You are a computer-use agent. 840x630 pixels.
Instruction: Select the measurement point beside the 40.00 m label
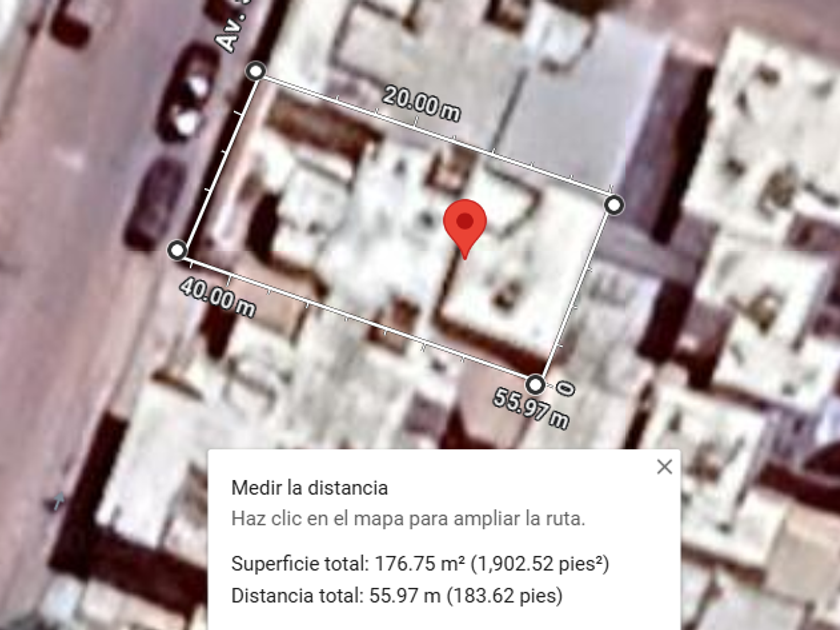point(178,250)
